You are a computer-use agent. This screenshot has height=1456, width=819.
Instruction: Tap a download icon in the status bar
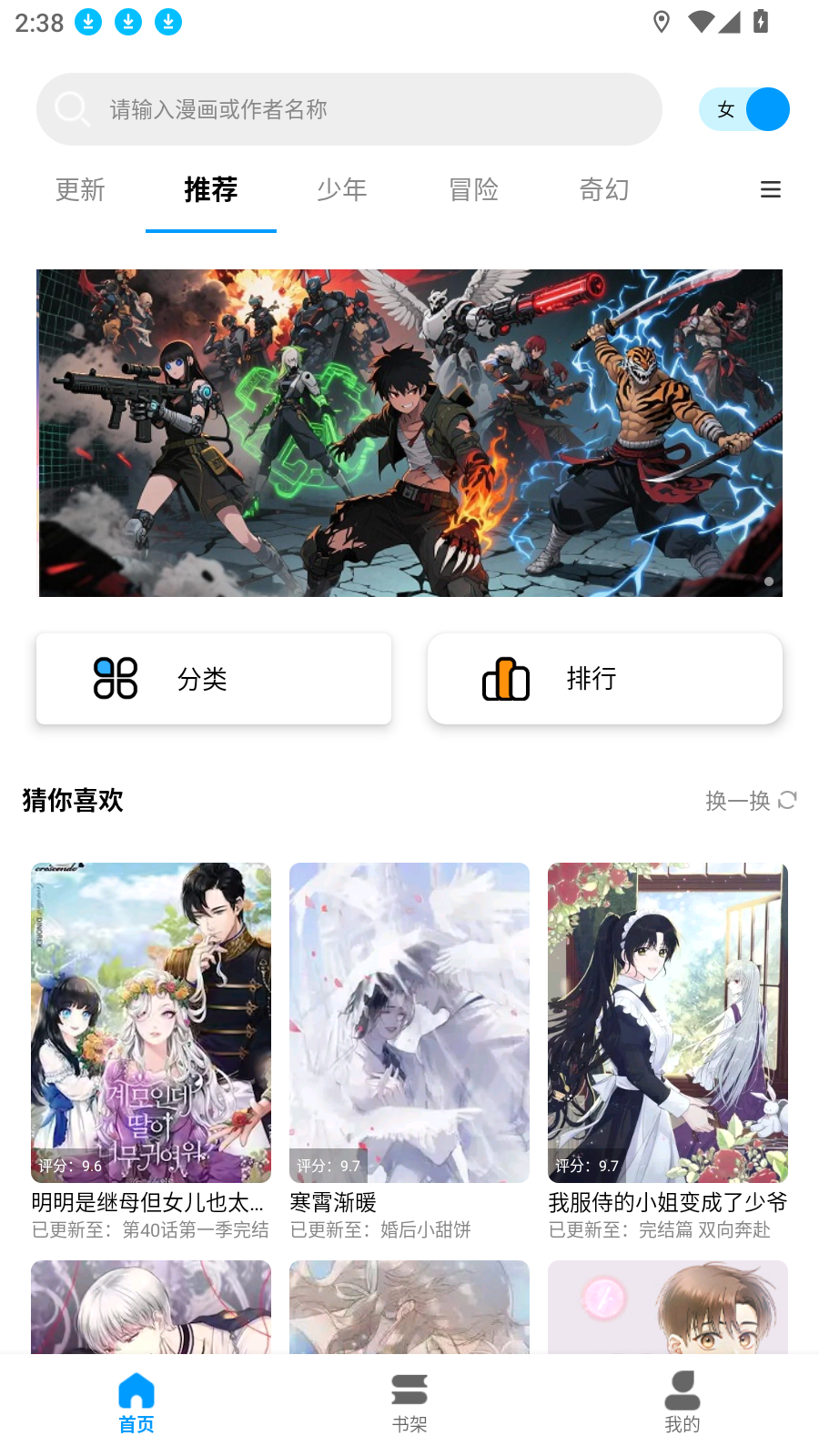[88, 22]
